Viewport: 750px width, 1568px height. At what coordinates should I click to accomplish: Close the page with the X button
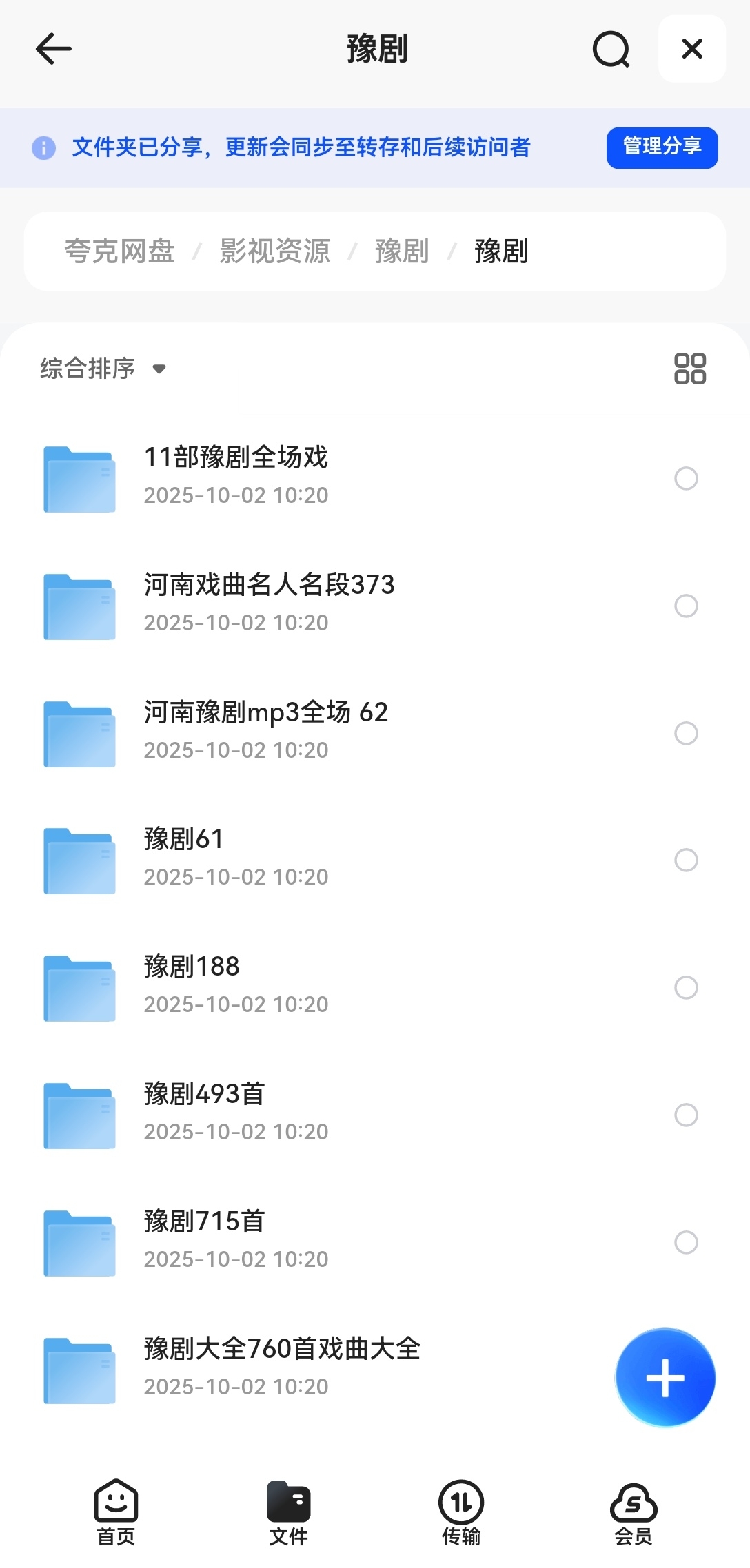click(691, 50)
